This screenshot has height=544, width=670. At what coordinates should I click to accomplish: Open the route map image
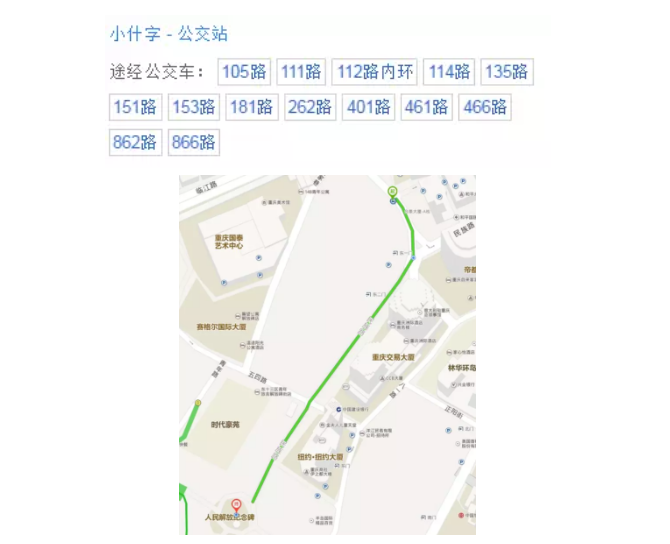pyautogui.click(x=327, y=355)
